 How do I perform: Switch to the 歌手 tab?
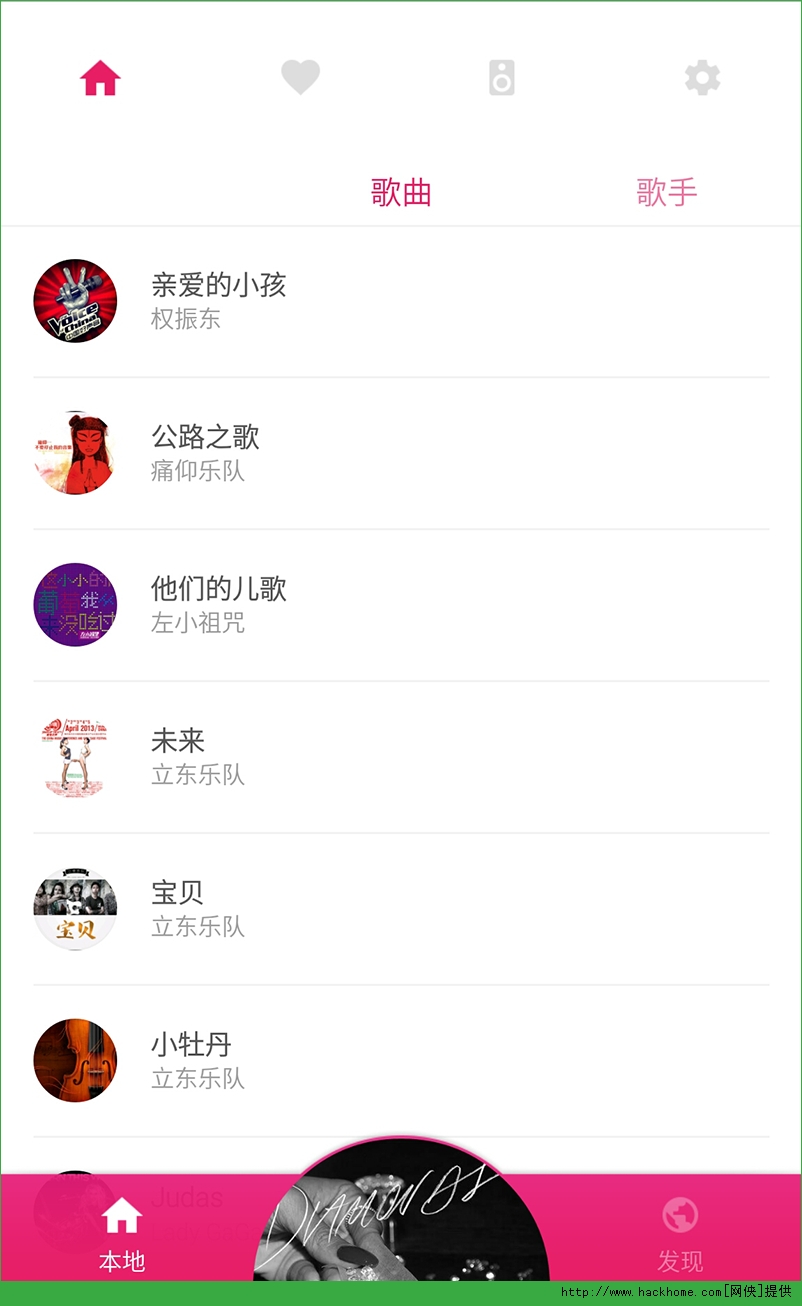point(667,192)
